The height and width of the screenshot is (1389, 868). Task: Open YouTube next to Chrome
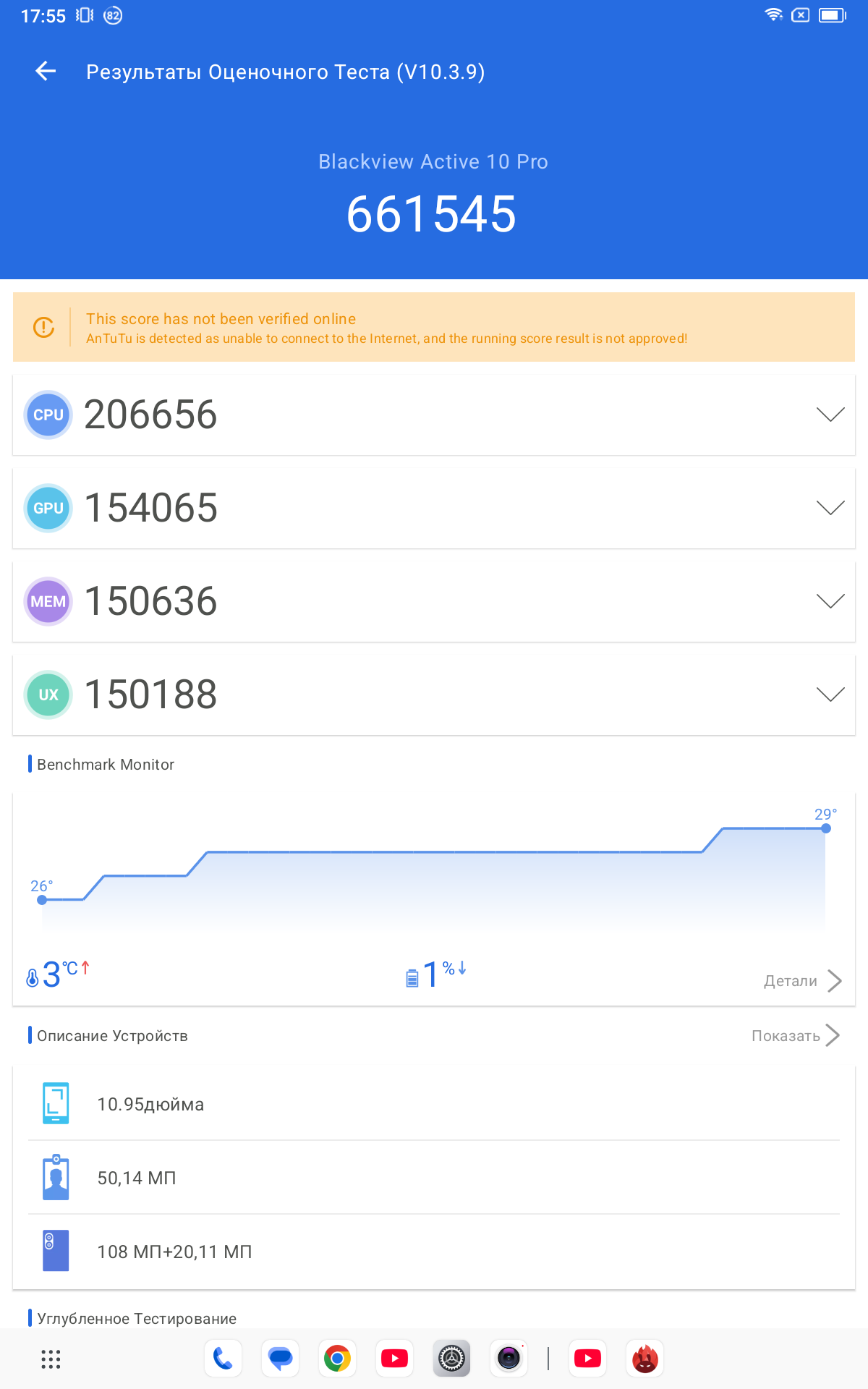(x=394, y=1359)
